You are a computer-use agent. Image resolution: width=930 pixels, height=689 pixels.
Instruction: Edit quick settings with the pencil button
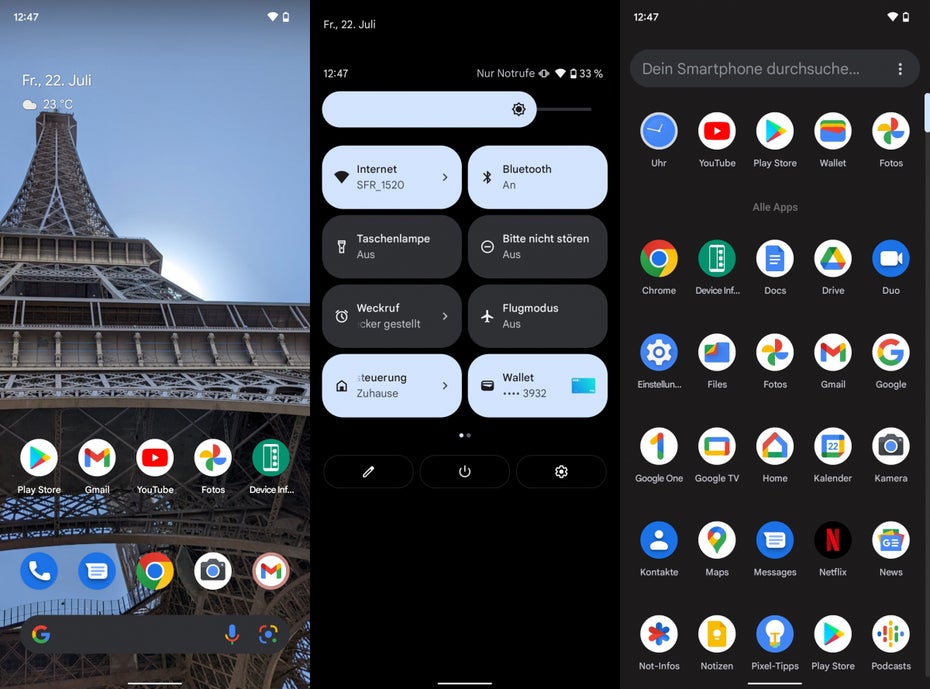368,471
